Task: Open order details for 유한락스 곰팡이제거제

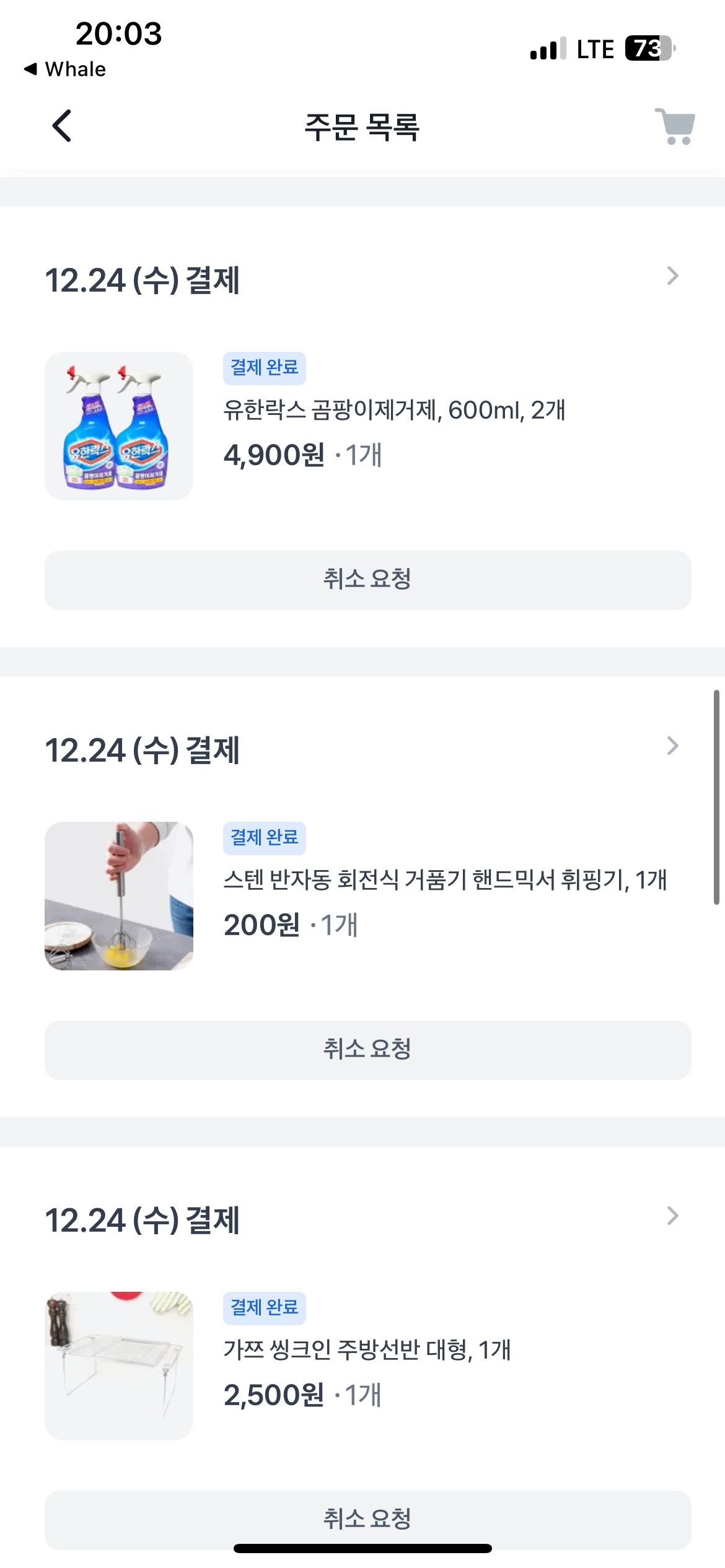Action: (x=672, y=276)
